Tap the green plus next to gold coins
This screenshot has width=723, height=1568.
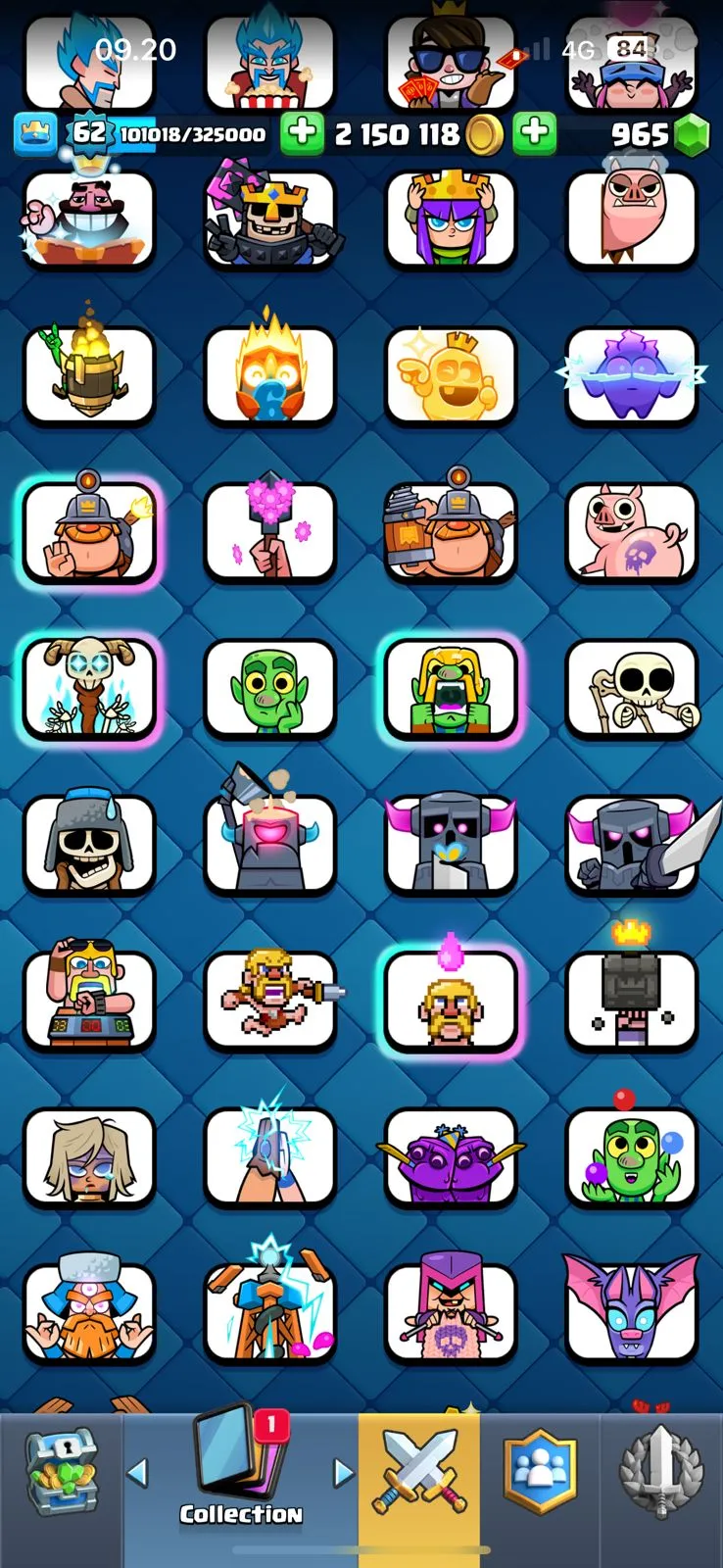click(x=303, y=134)
